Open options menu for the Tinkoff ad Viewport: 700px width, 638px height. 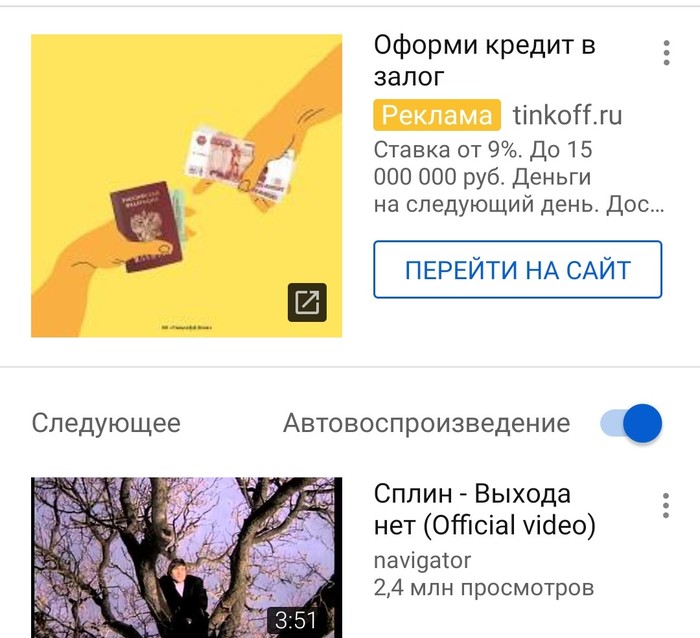click(x=665, y=52)
